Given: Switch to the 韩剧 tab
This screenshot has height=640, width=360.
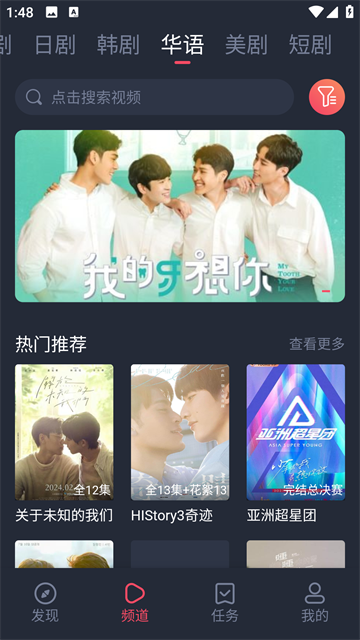Looking at the screenshot, I should (x=118, y=44).
